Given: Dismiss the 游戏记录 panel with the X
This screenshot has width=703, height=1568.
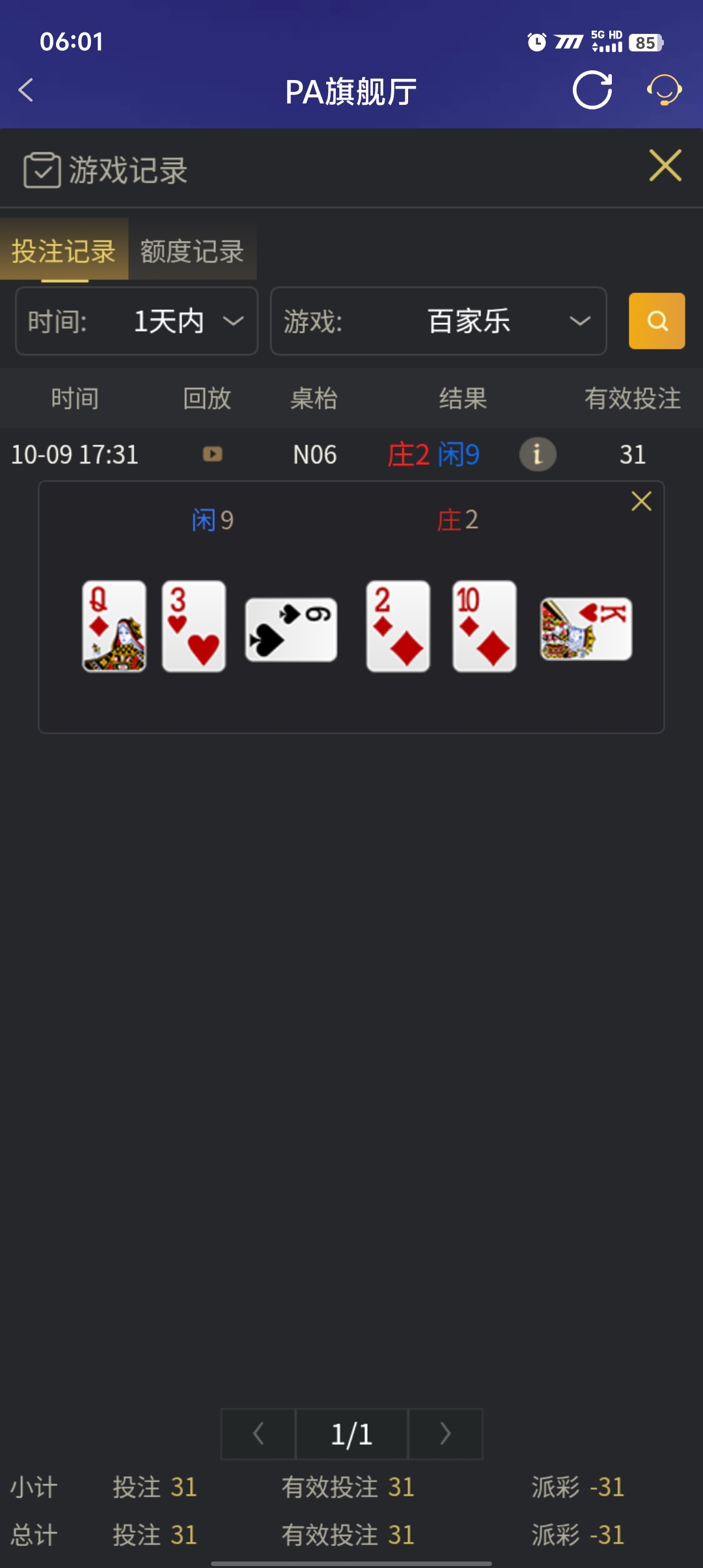Looking at the screenshot, I should pyautogui.click(x=665, y=166).
